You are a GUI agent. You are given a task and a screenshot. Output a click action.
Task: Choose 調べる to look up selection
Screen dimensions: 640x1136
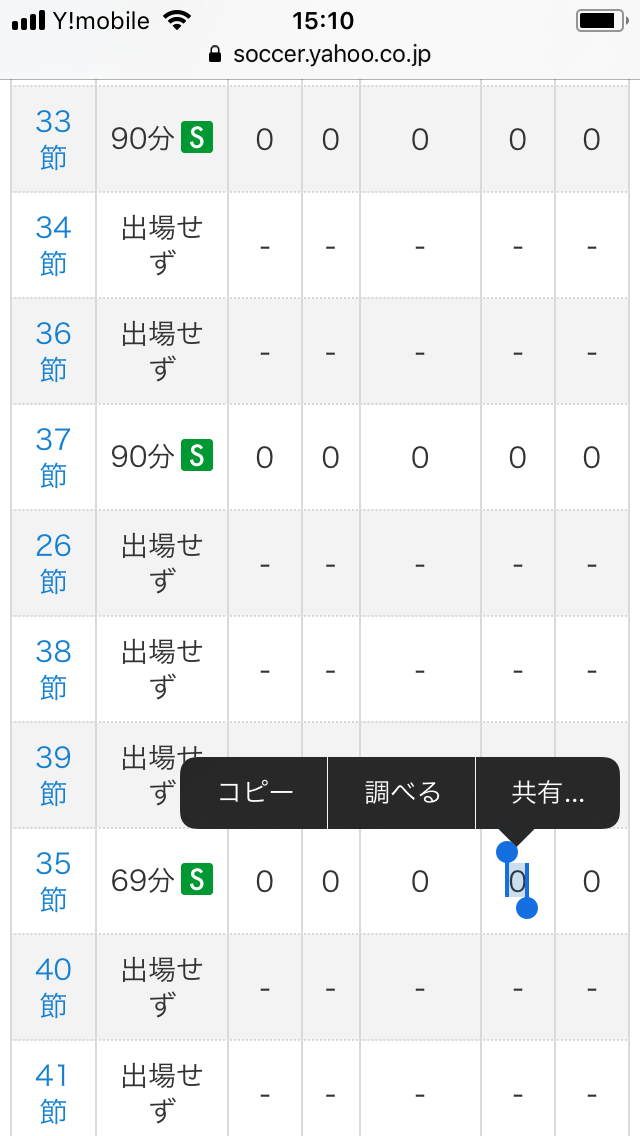tap(402, 793)
